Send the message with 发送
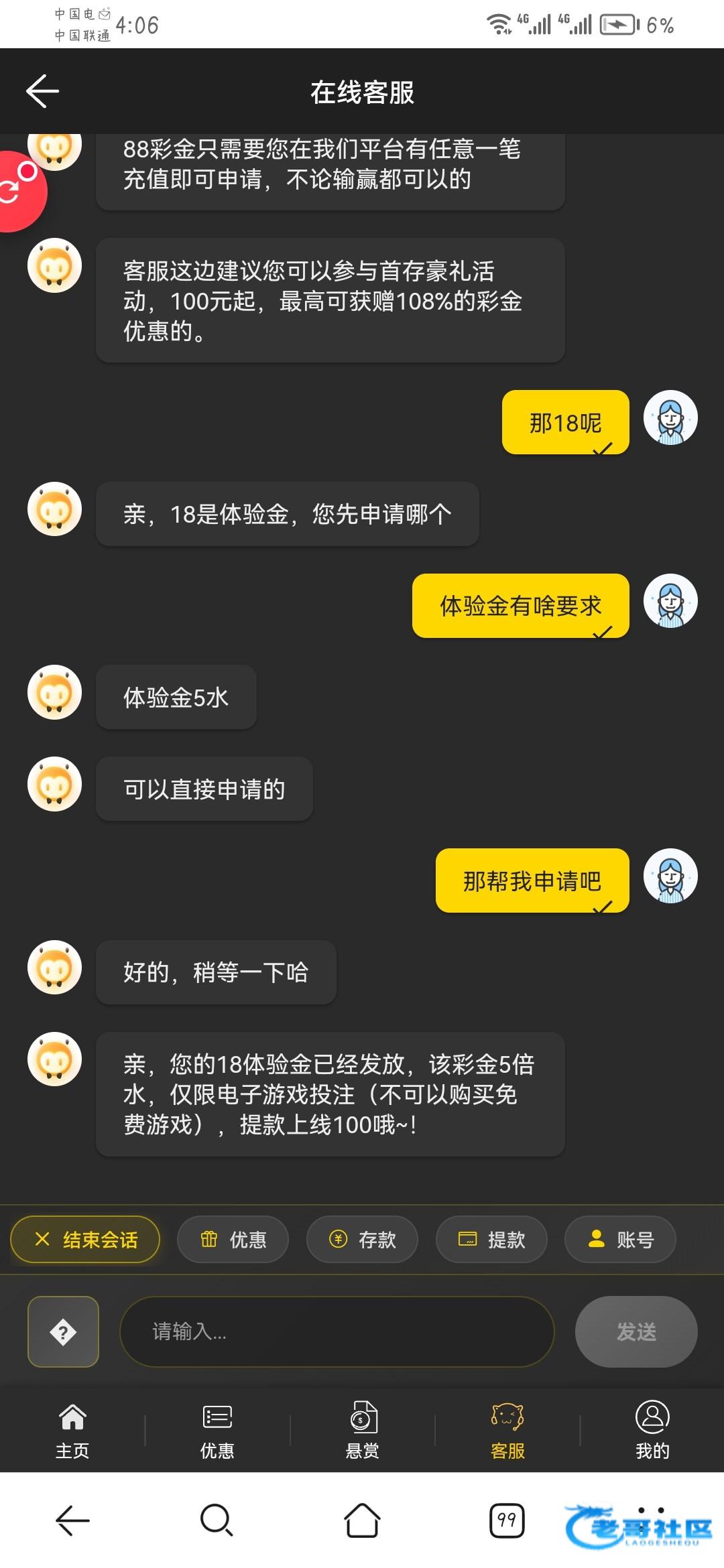The height and width of the screenshot is (1568, 724). pos(636,1331)
